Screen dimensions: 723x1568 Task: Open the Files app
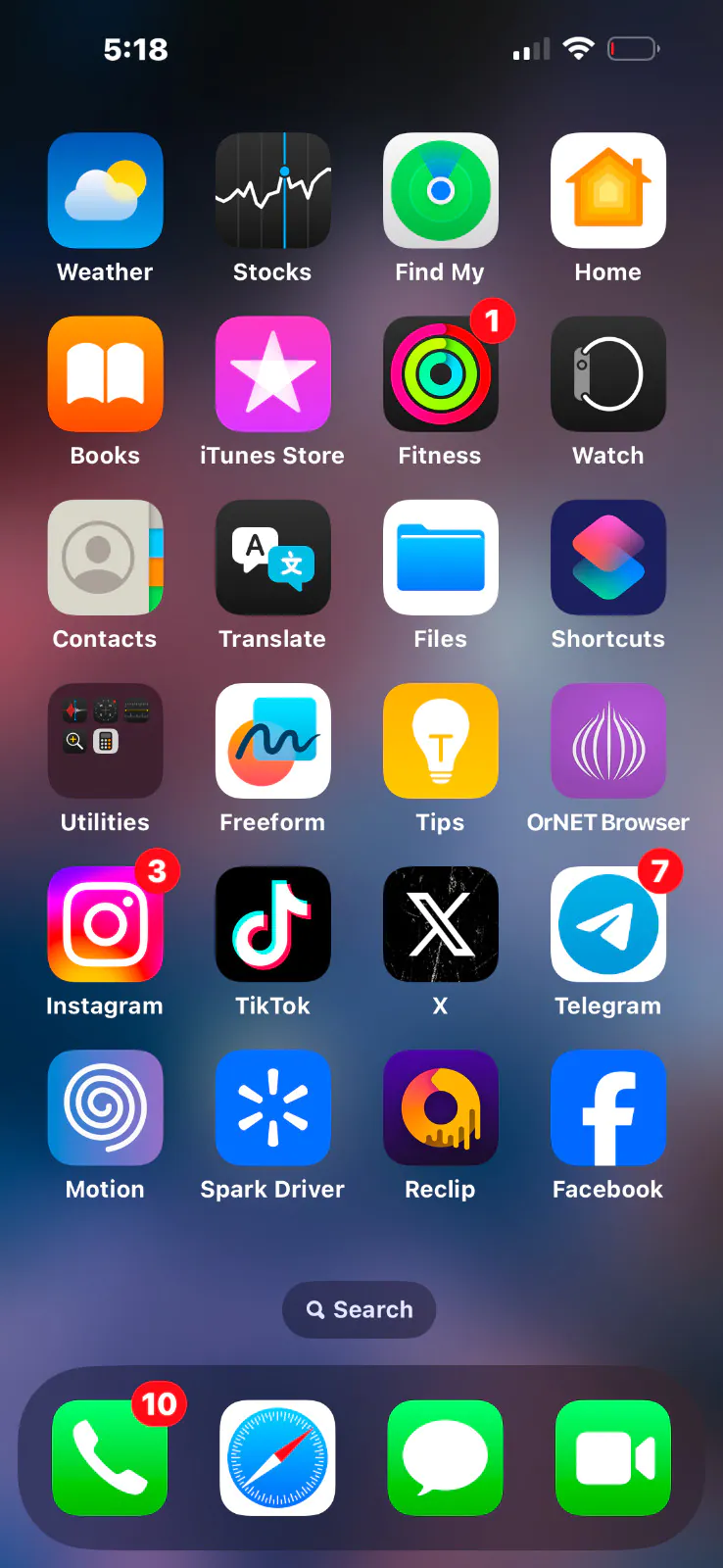[x=440, y=557]
